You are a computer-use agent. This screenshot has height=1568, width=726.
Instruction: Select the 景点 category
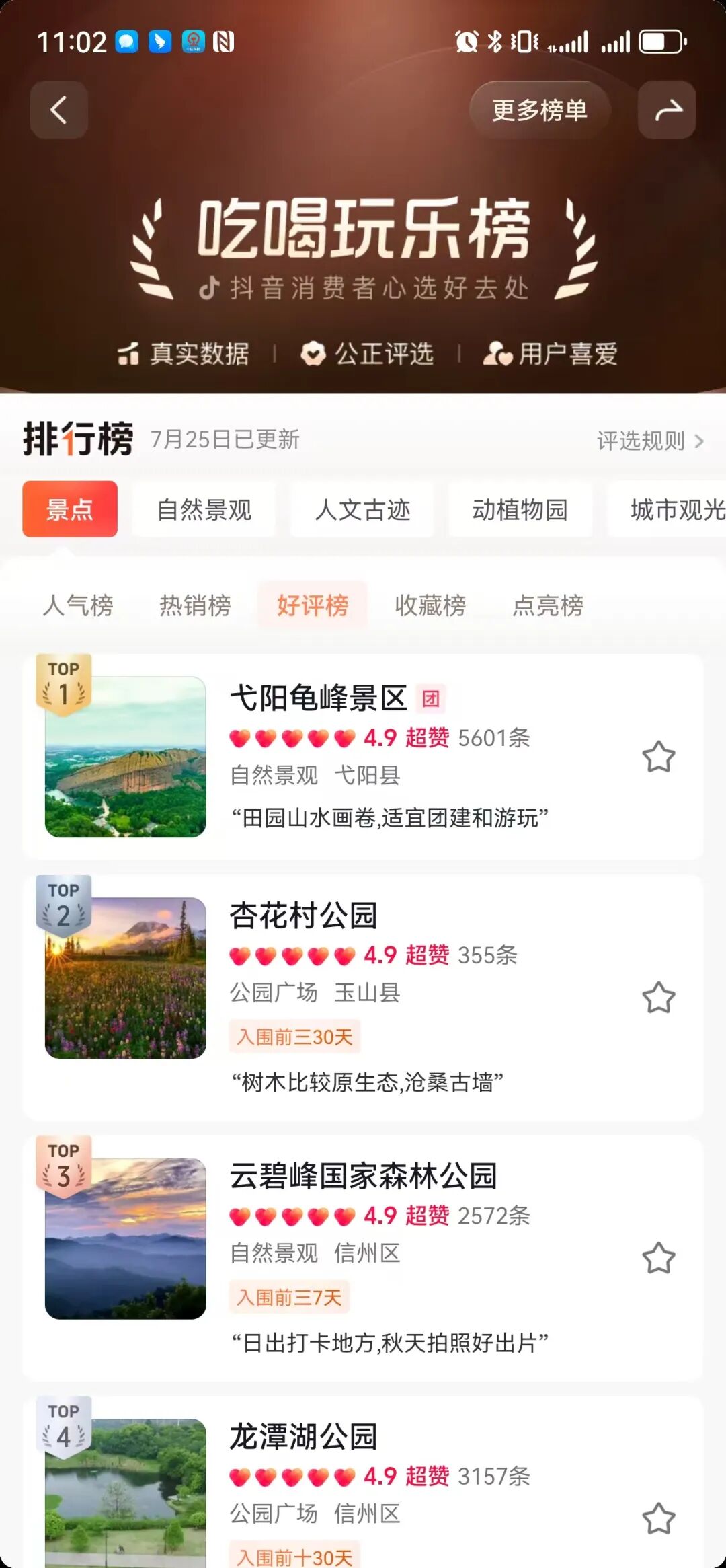70,509
